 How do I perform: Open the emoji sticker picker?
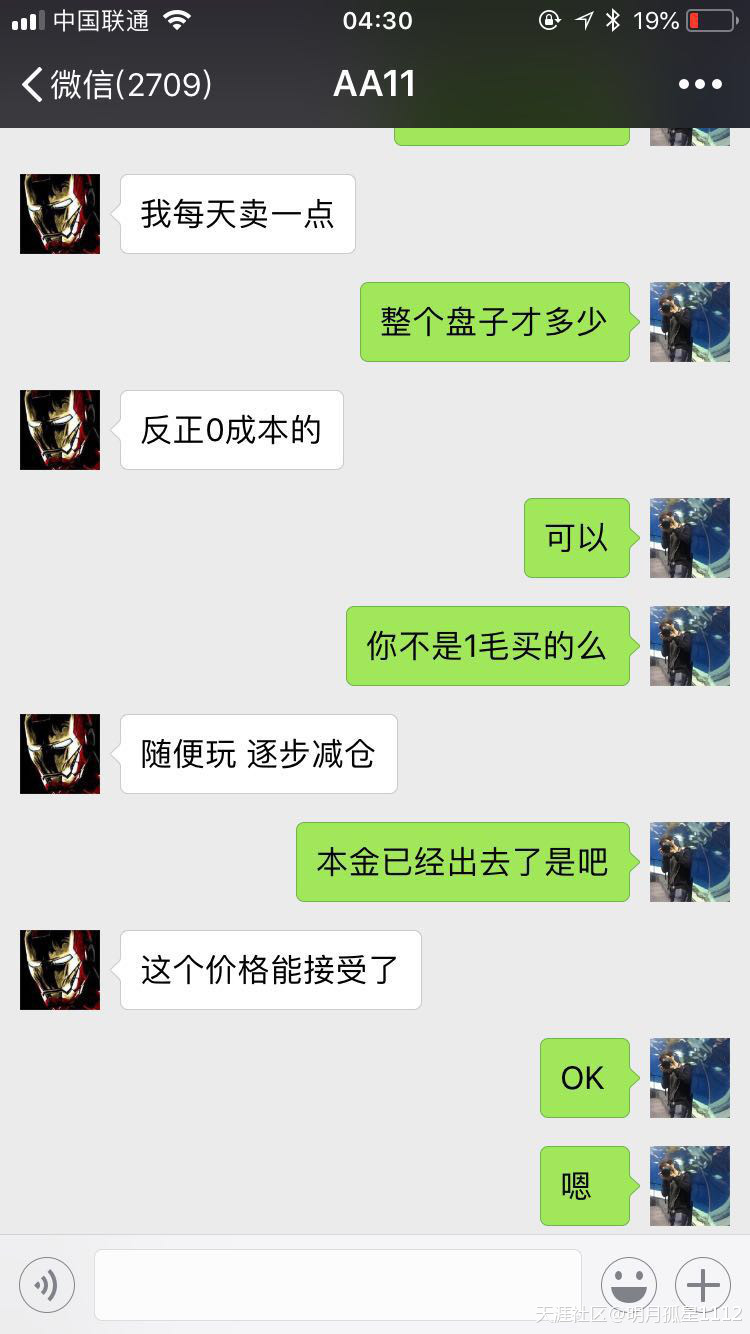pos(629,1285)
